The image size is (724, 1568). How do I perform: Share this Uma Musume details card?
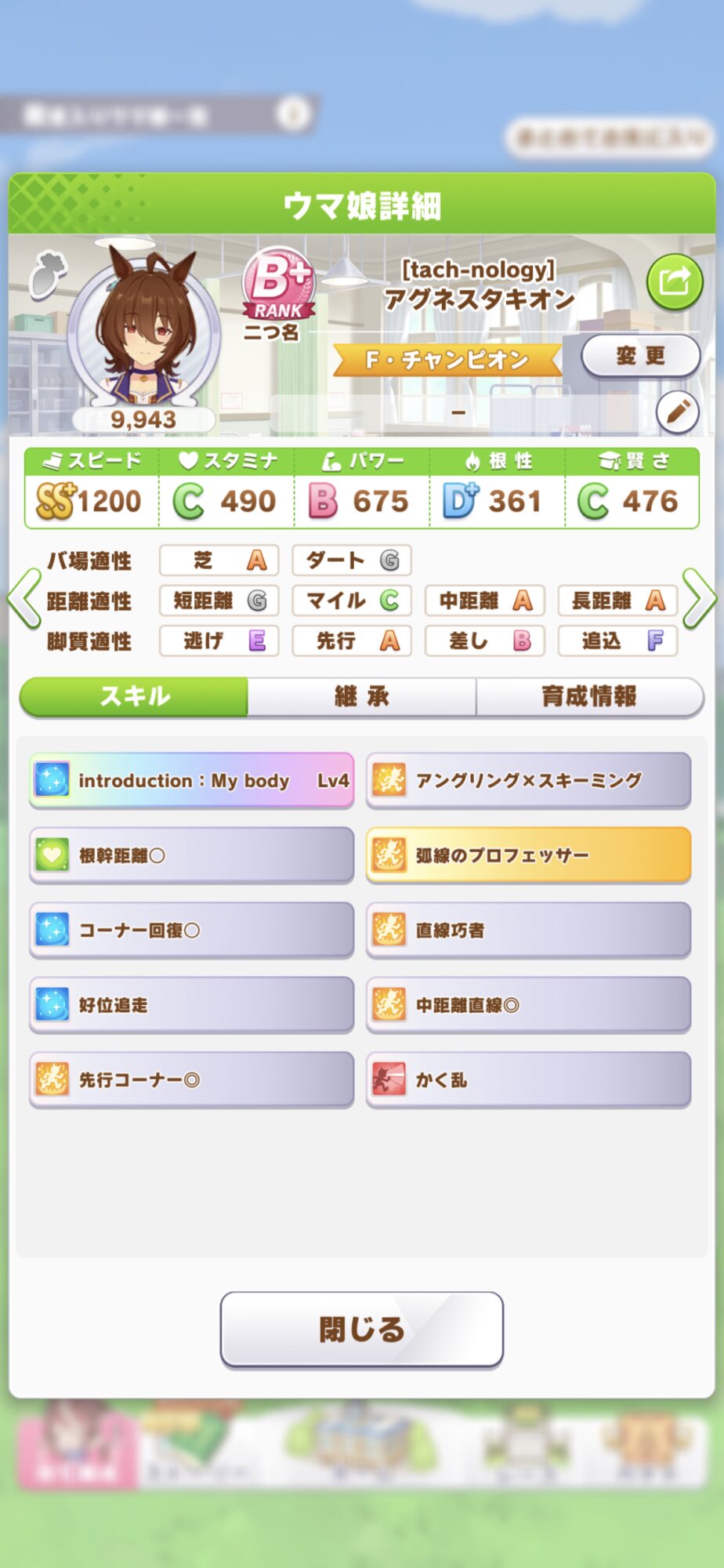tap(675, 281)
